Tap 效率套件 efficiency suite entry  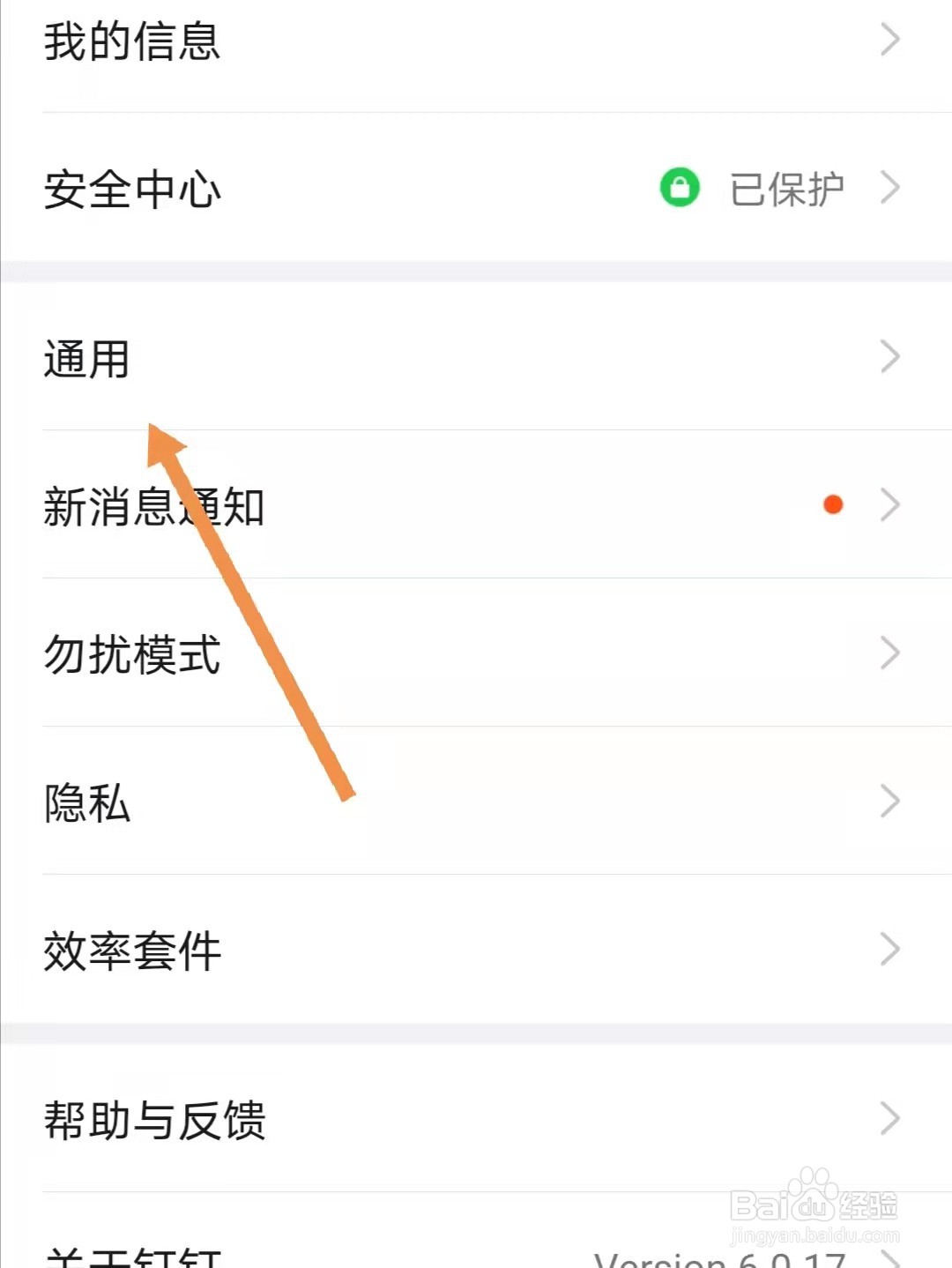click(129, 951)
